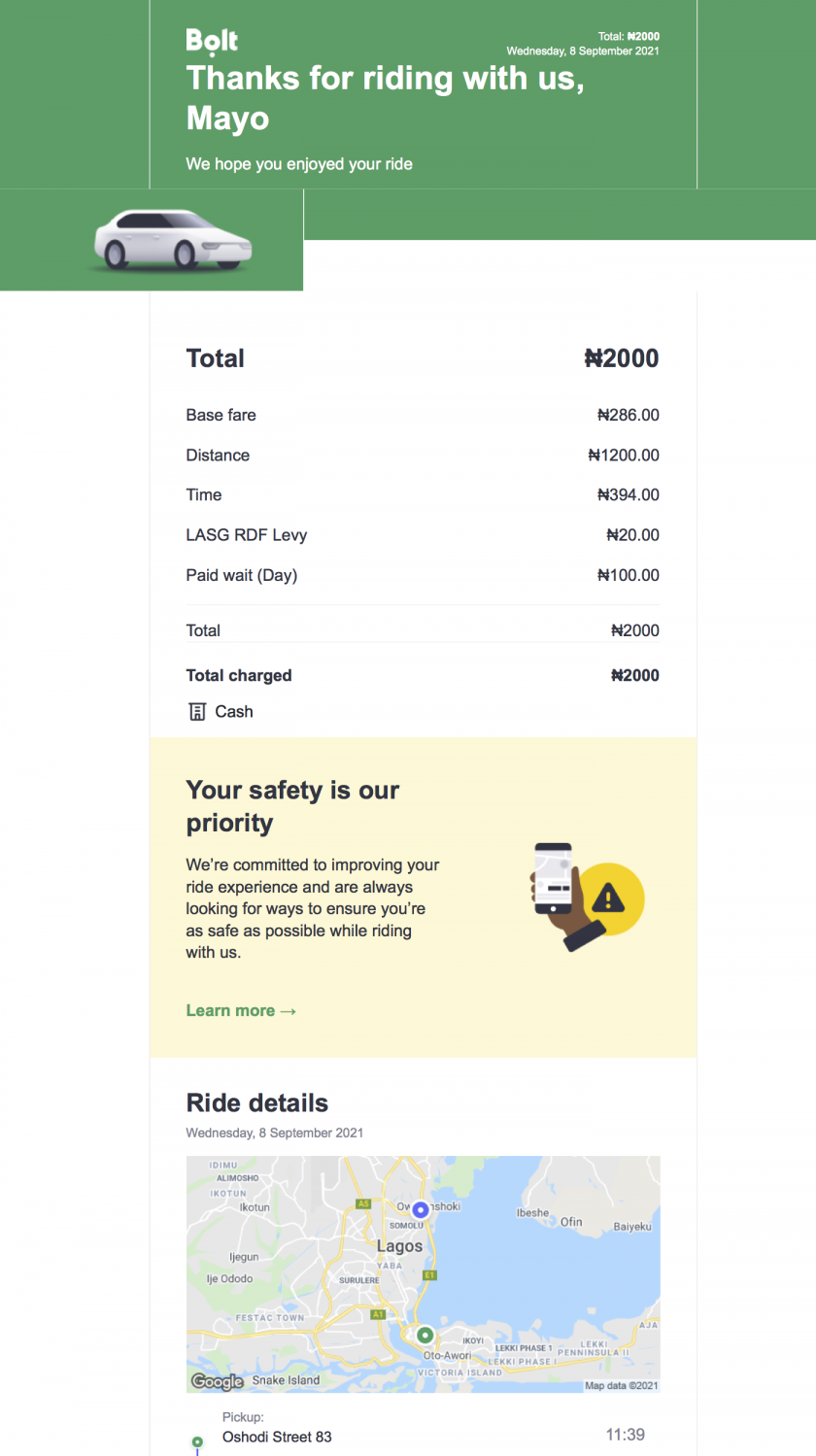This screenshot has height=1456, width=816.
Task: Open the Learn more safety link
Action: [x=241, y=1010]
